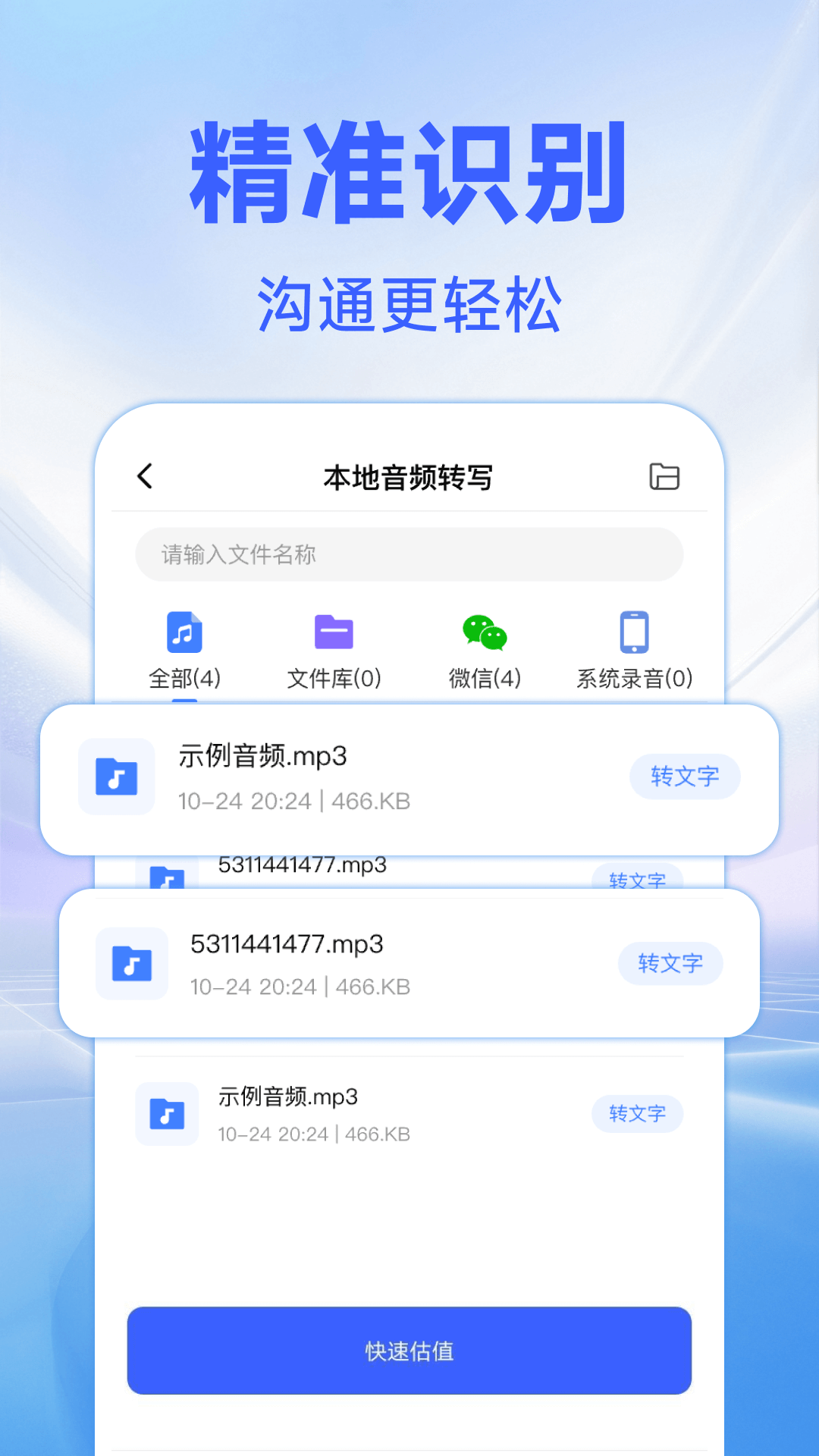This screenshot has height=1456, width=819.
Task: Click the 文件库(0) label
Action: point(334,678)
